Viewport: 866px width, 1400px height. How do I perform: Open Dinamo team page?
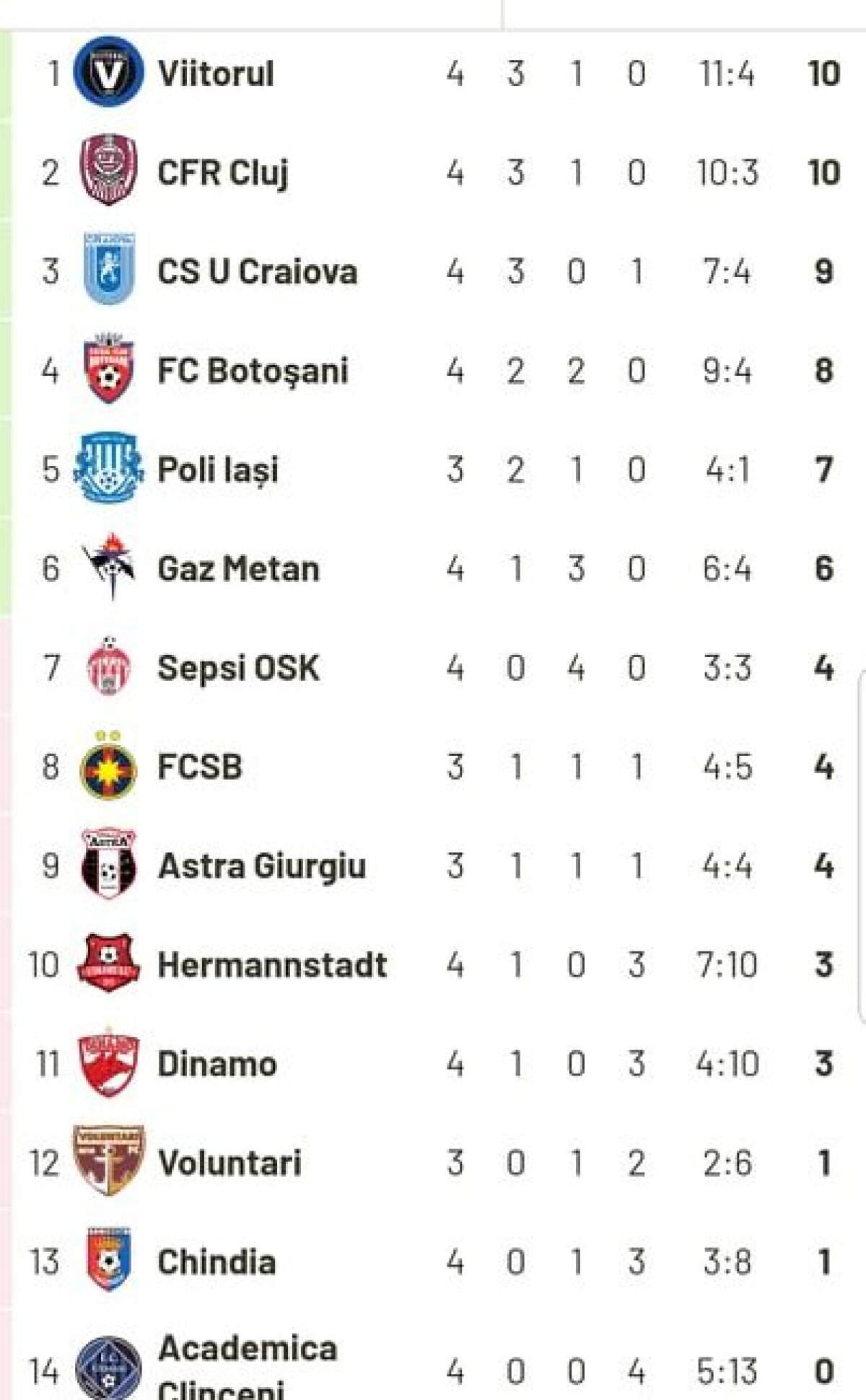pos(216,1064)
